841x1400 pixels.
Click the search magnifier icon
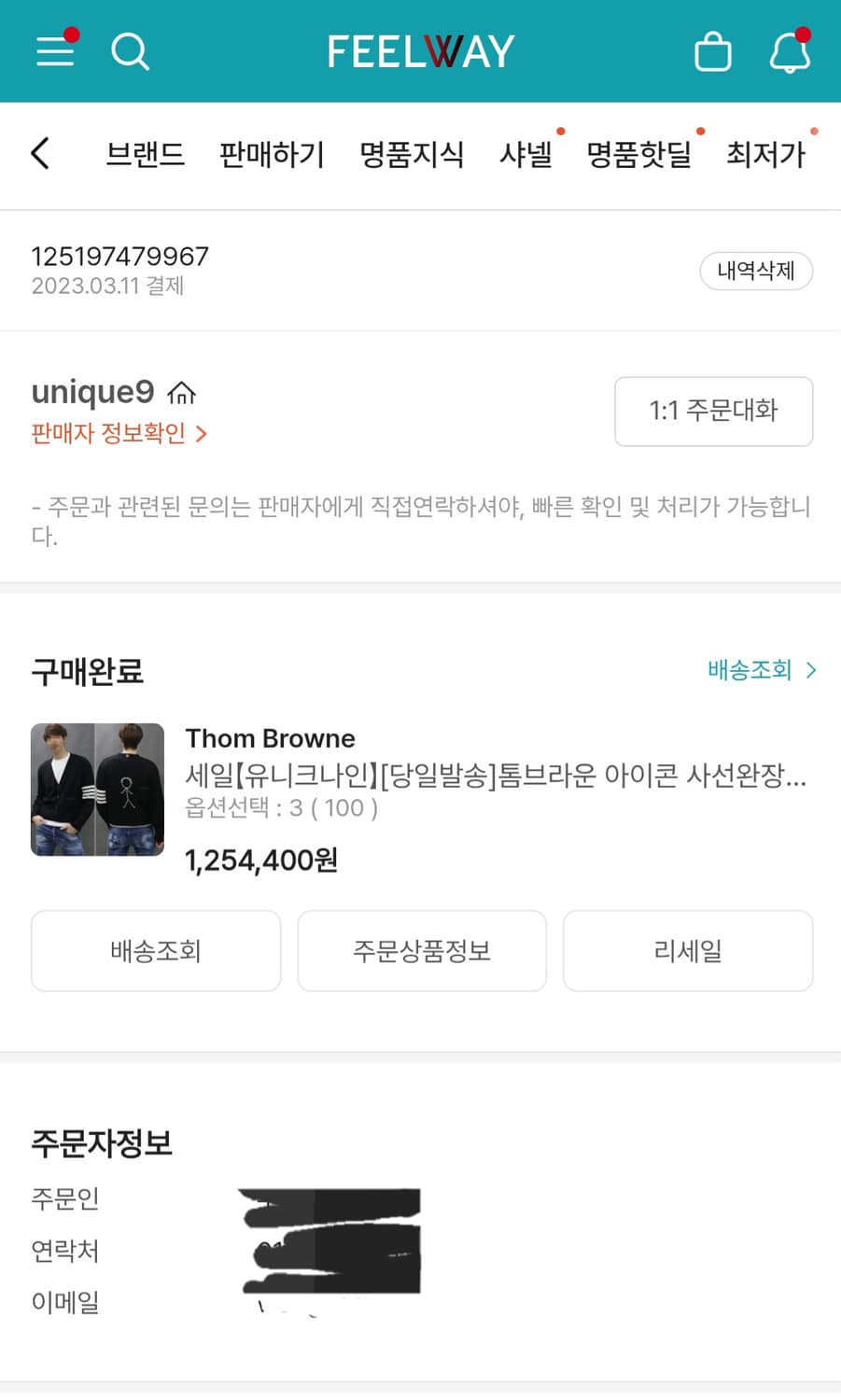pos(131,51)
